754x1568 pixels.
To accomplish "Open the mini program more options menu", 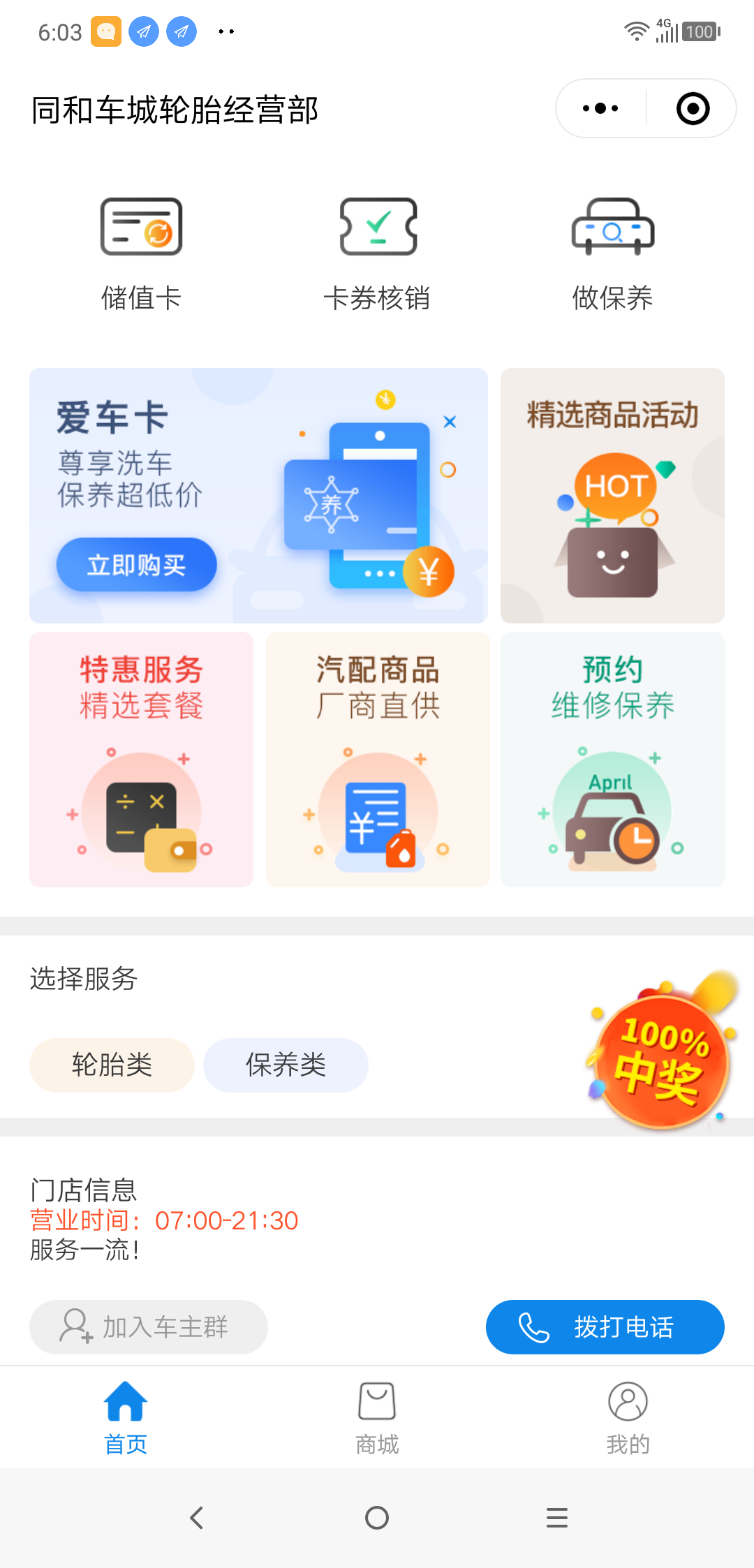I will [x=600, y=109].
